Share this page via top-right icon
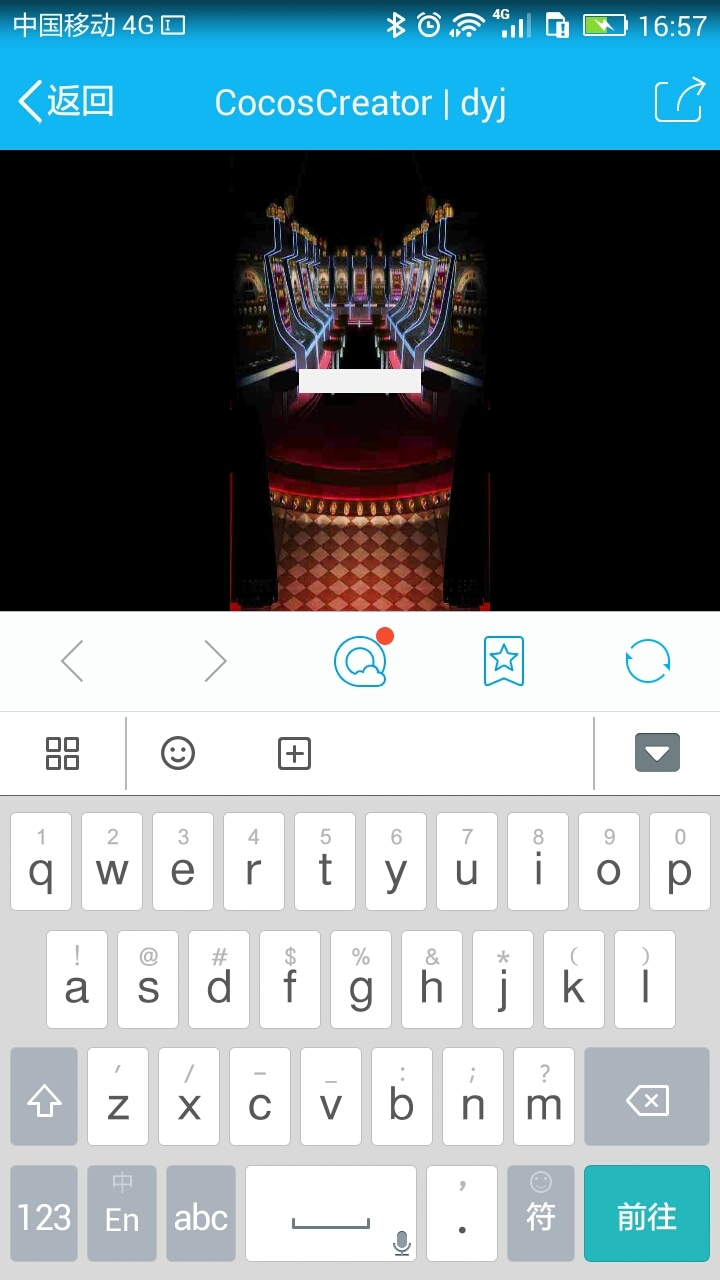Viewport: 720px width, 1280px height. click(679, 101)
